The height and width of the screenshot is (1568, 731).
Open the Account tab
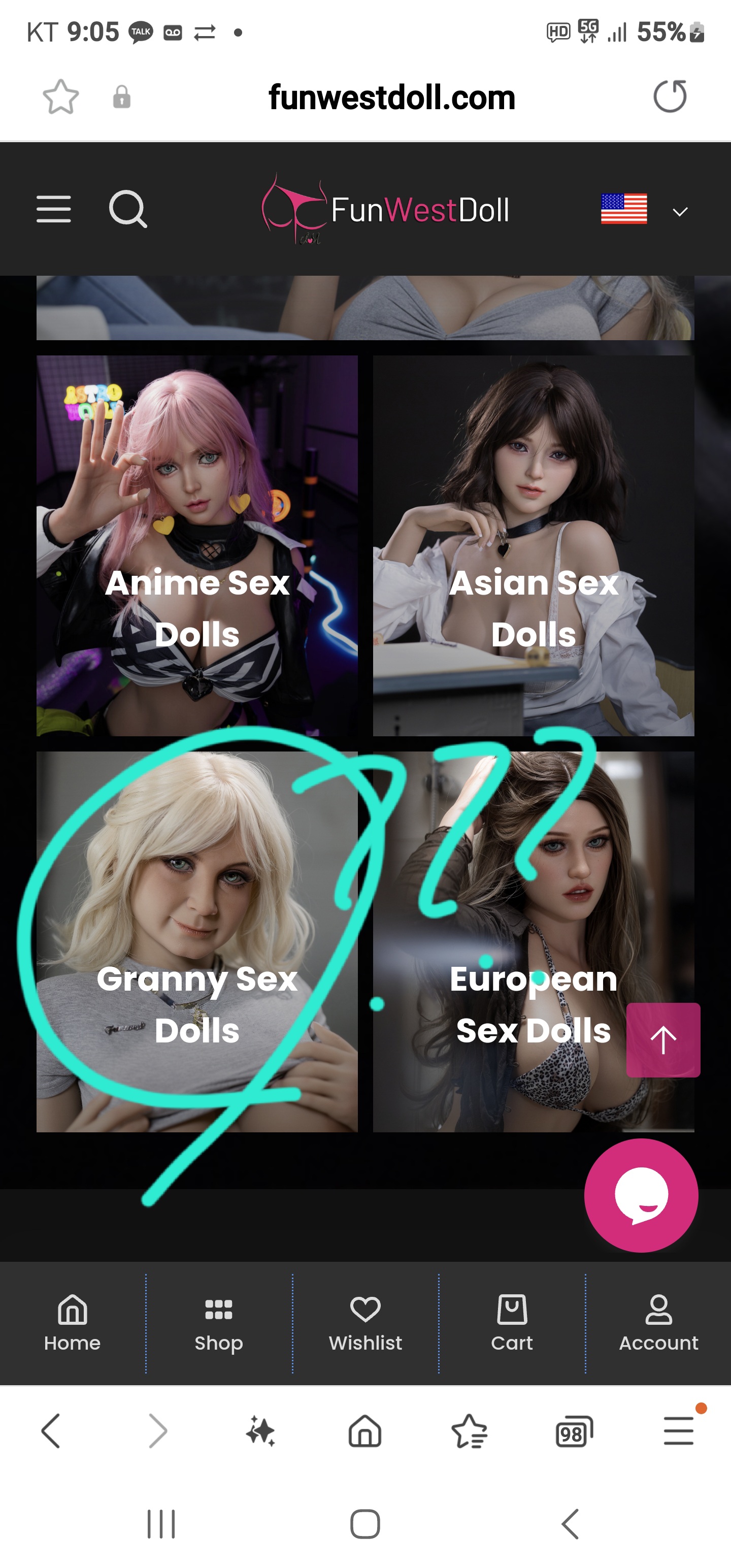coord(658,1323)
